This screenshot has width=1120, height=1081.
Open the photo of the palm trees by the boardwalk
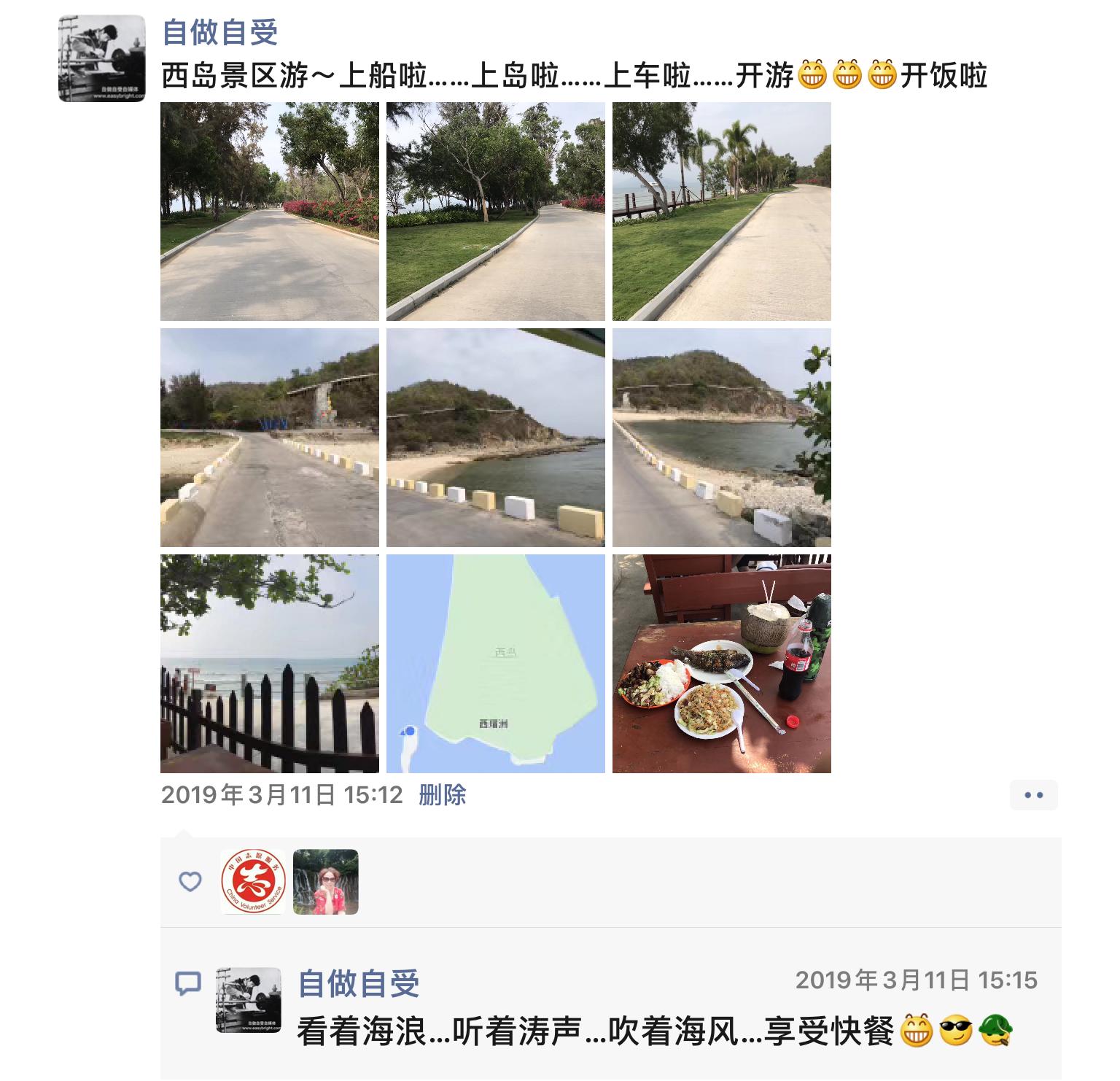point(722,212)
